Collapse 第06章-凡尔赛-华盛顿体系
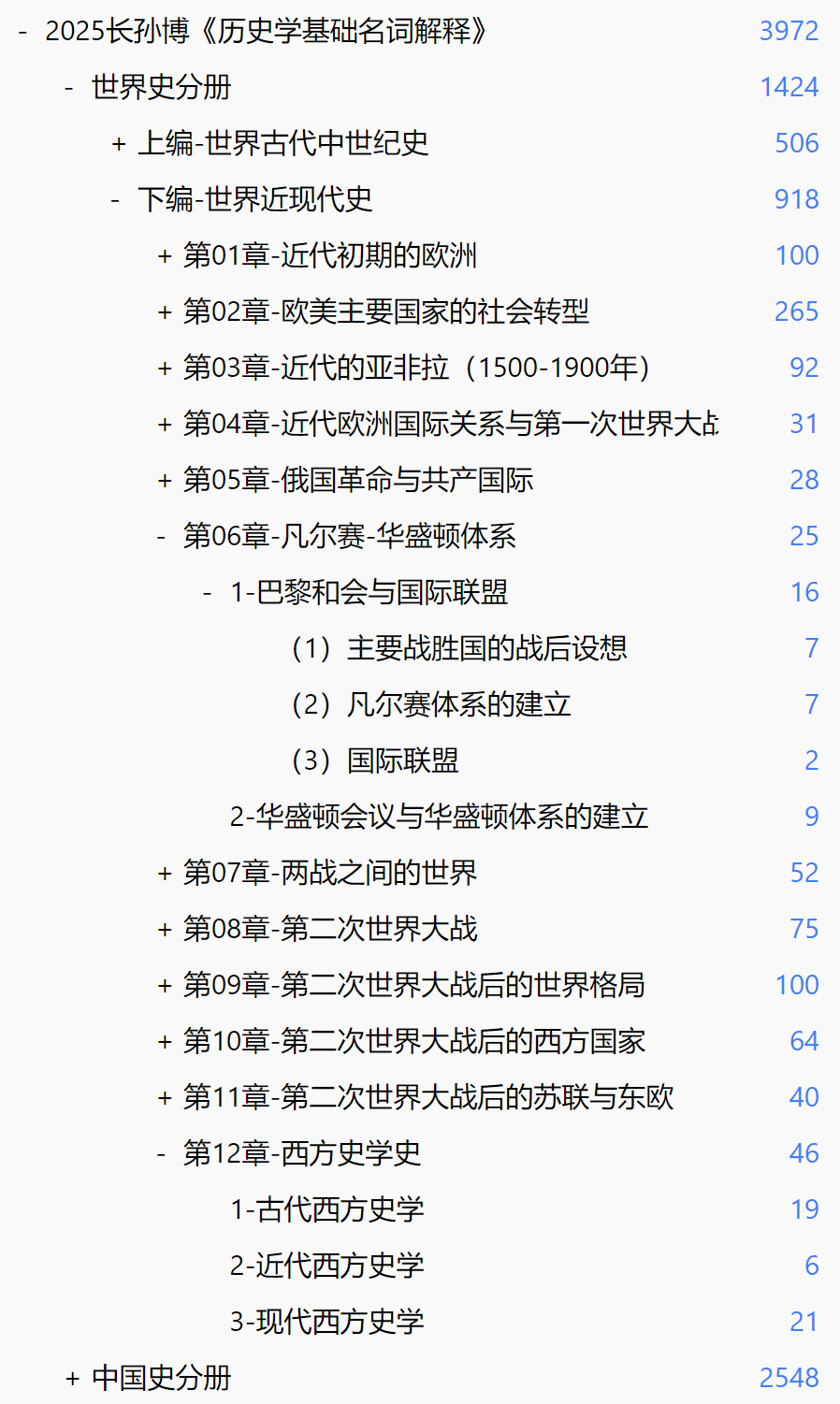 pos(162,537)
